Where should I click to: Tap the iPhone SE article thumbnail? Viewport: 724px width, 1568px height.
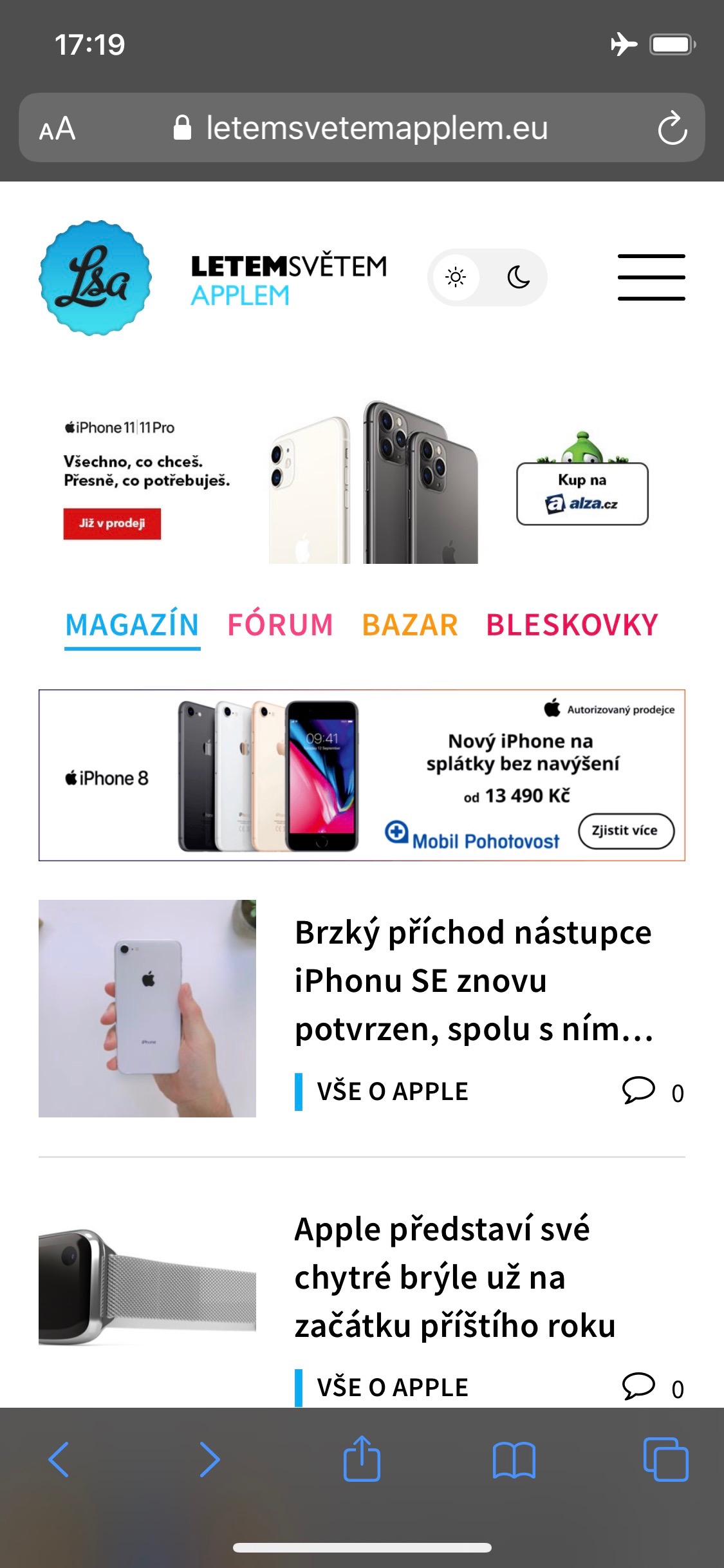click(147, 1009)
